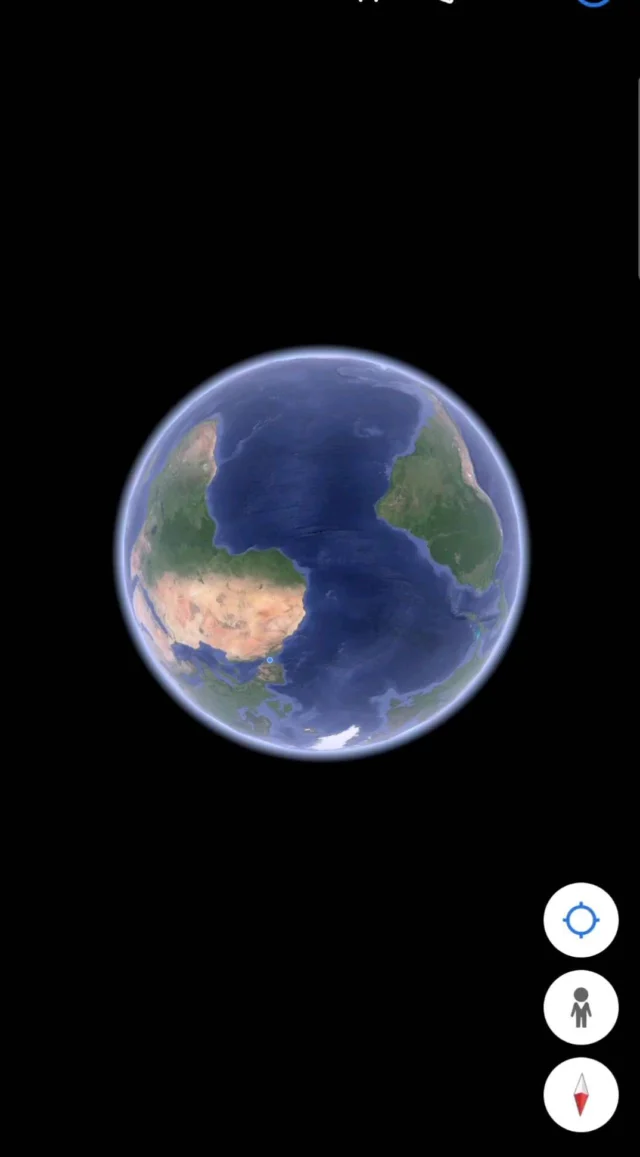Viewport: 640px width, 1157px height.
Task: Reset orientation with the compass button
Action: tap(581, 1095)
